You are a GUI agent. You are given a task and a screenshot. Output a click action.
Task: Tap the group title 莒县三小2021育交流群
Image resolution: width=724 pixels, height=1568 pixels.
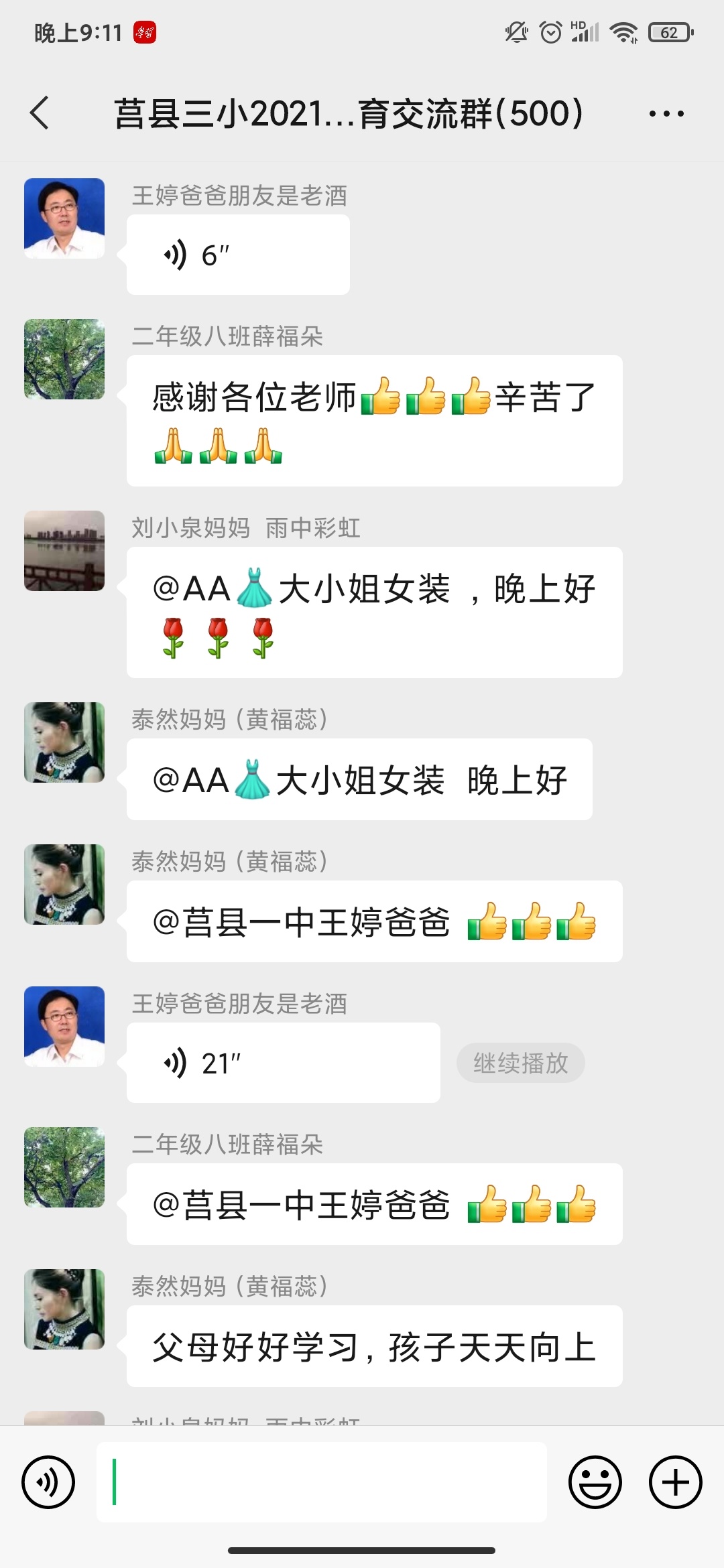click(349, 113)
